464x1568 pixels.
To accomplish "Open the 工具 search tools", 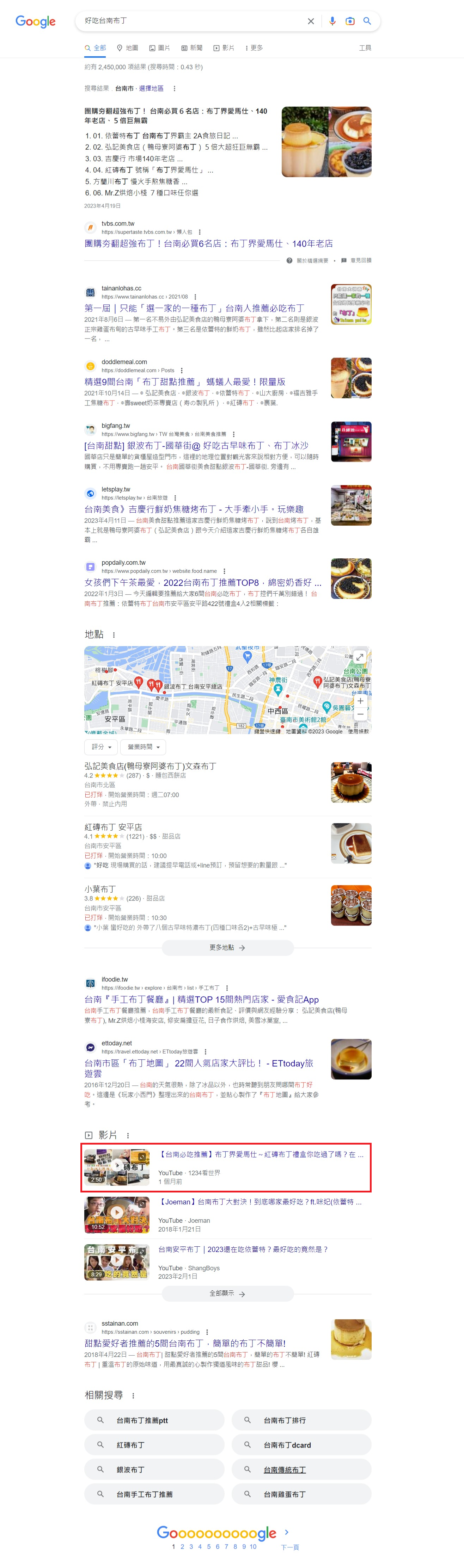I will (x=365, y=48).
